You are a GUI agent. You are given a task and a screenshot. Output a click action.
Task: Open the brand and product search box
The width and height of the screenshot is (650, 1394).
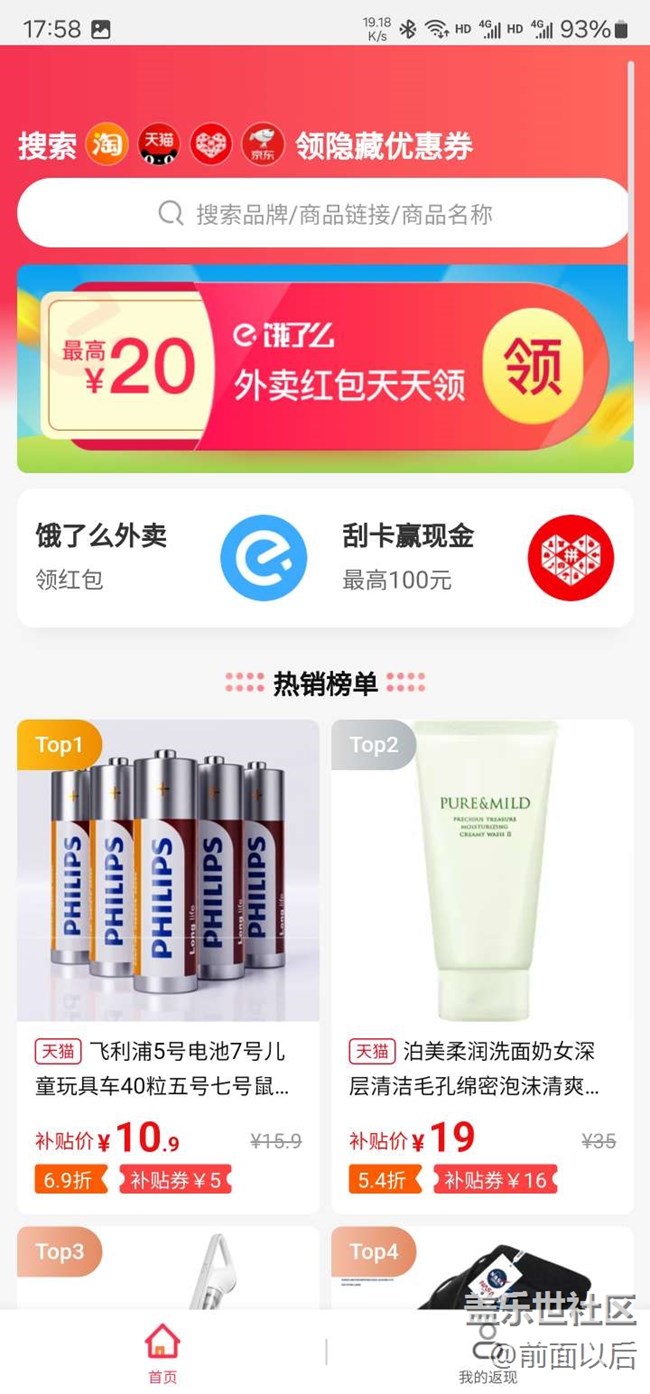[323, 213]
